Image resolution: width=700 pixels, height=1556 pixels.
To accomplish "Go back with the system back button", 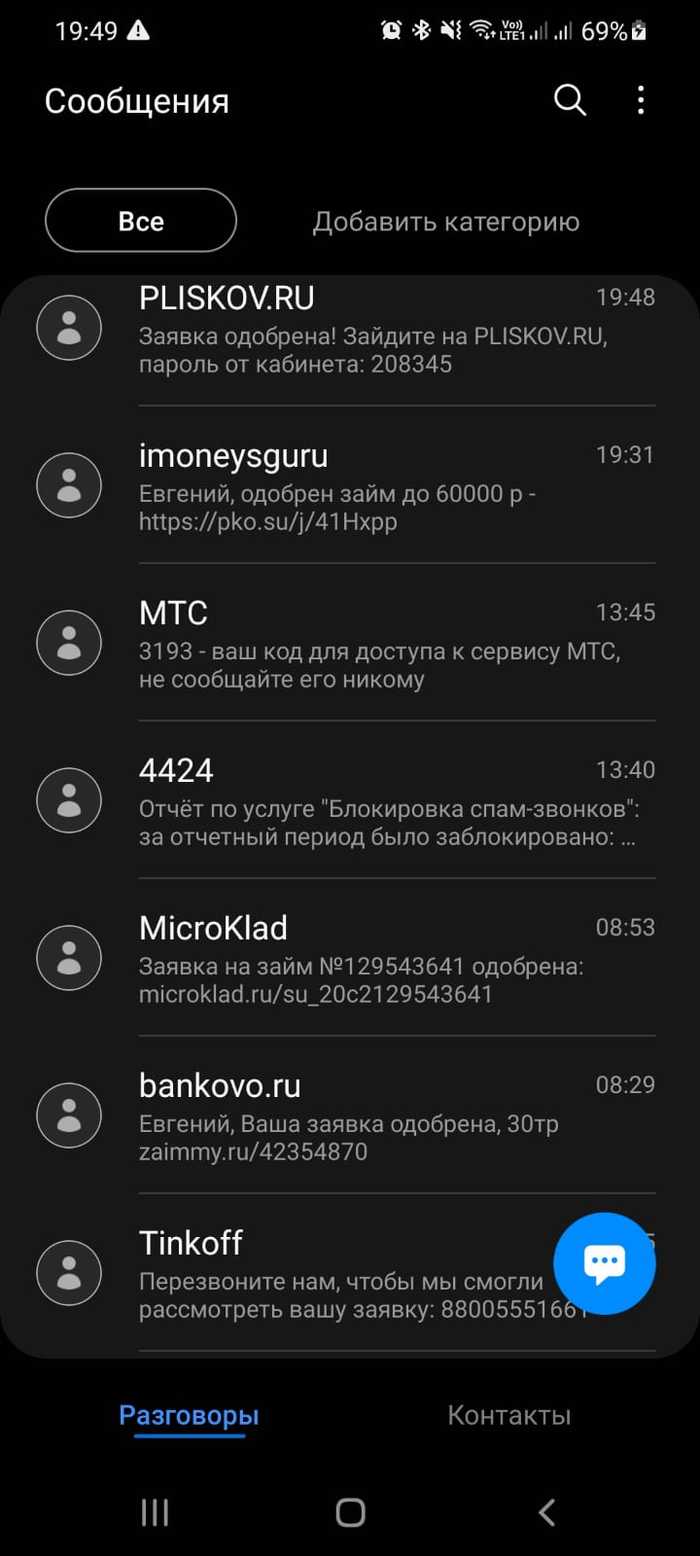I will (546, 1512).
